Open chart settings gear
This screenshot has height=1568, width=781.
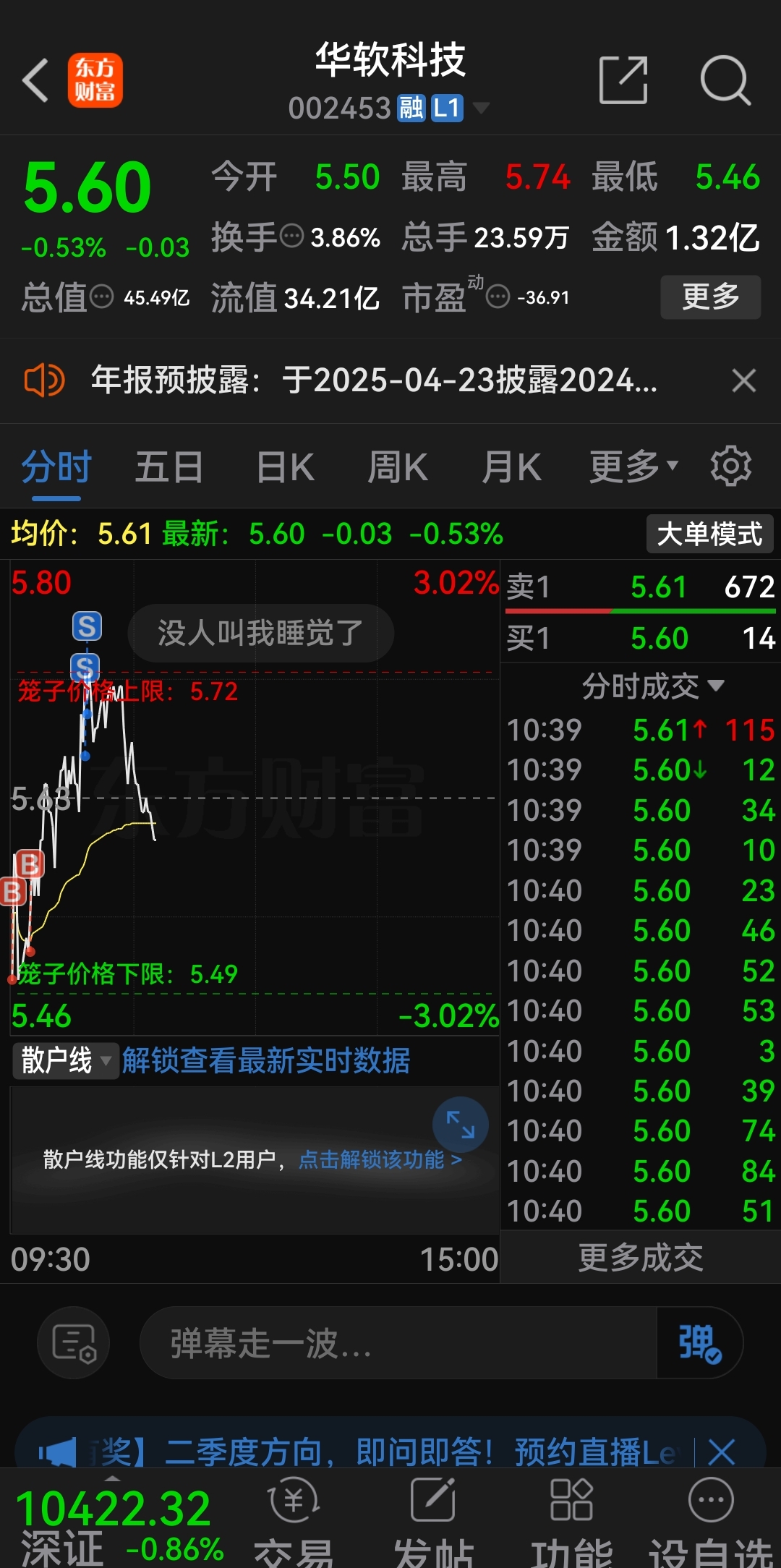(x=731, y=466)
